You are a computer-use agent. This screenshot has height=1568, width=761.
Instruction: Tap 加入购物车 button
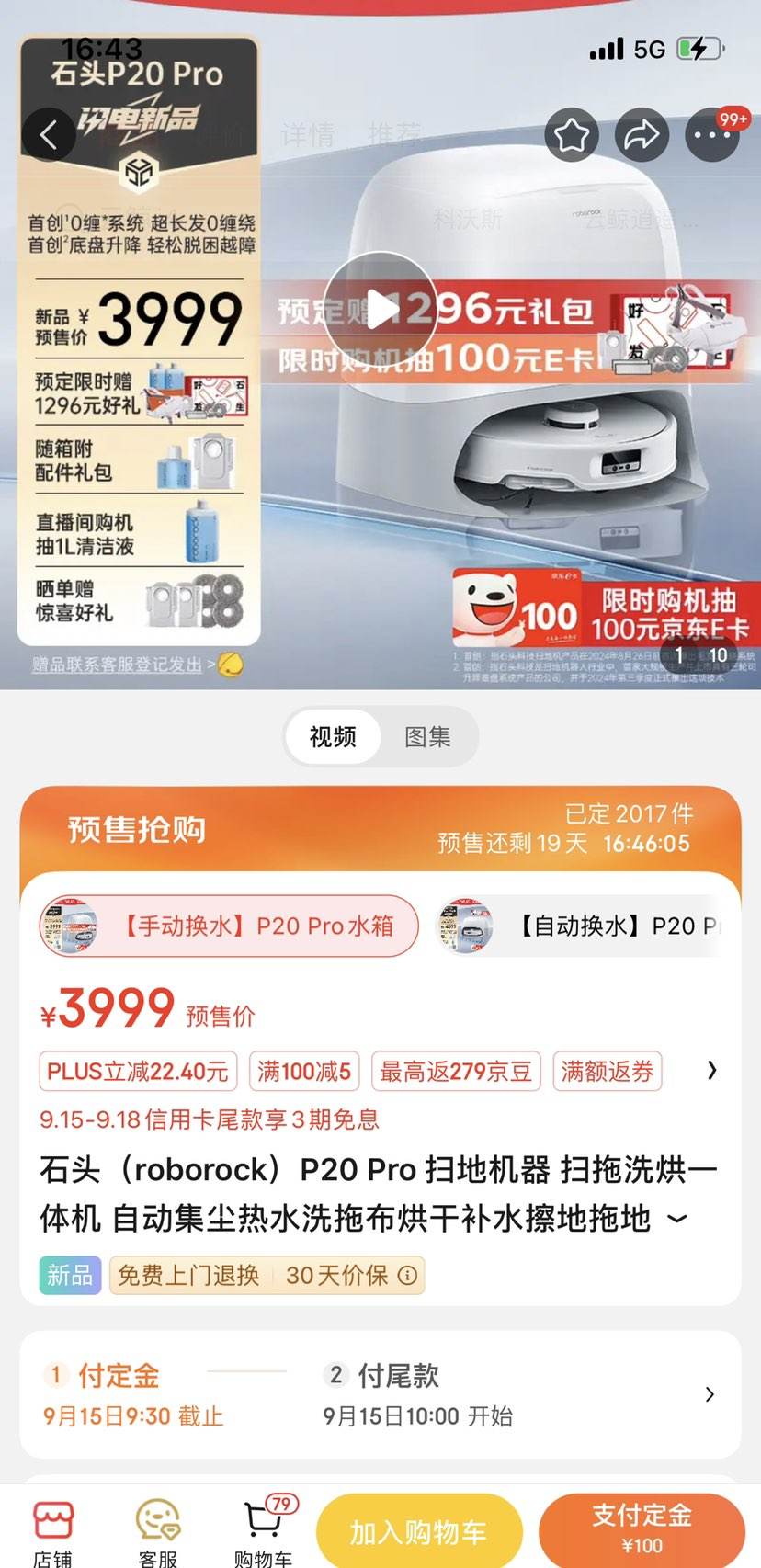pos(418,1532)
